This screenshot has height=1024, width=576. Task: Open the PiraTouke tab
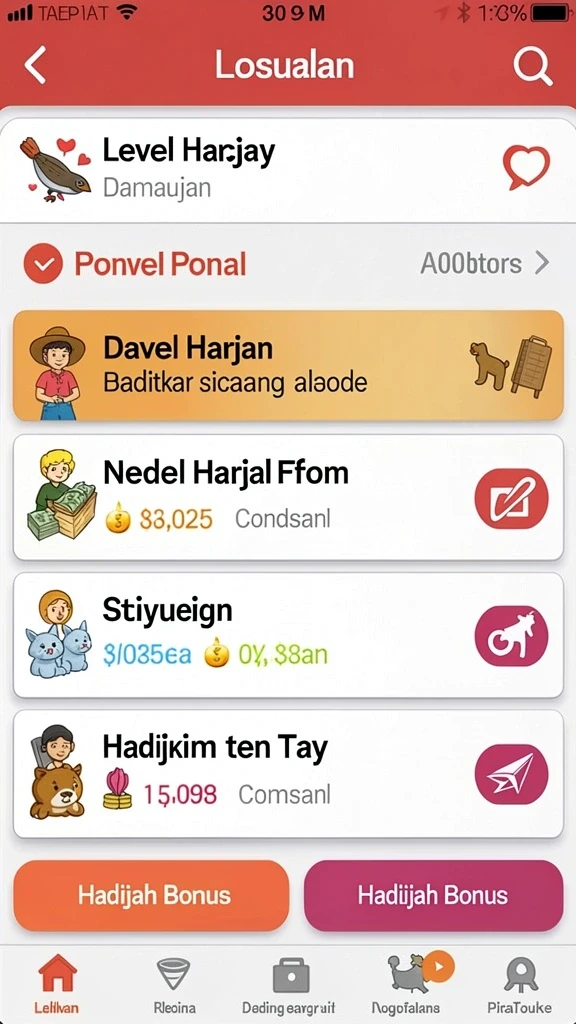520,983
